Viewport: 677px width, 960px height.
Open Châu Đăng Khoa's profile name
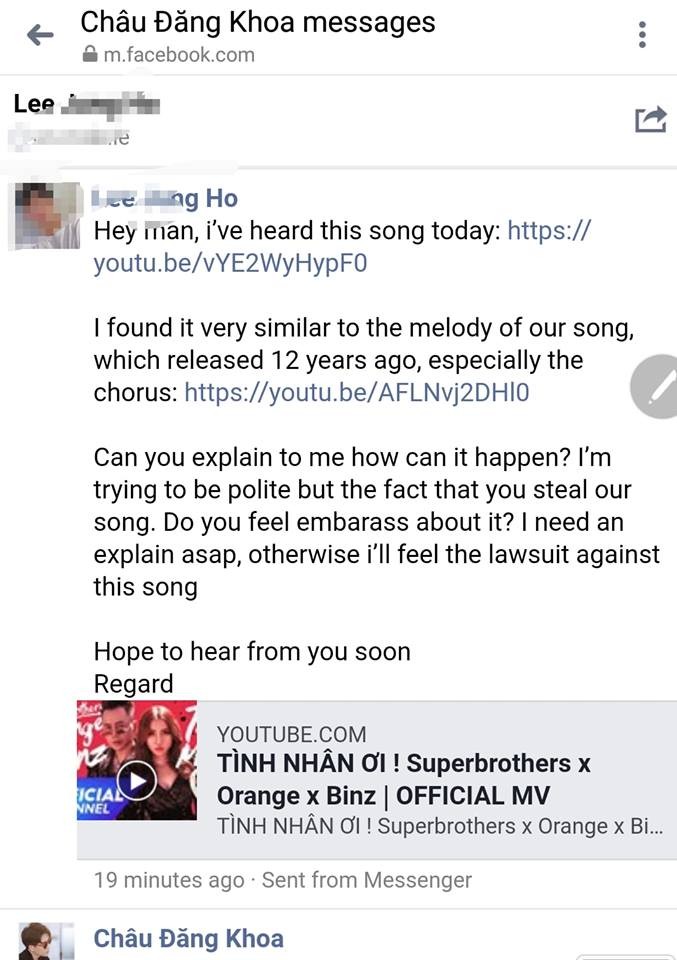188,939
